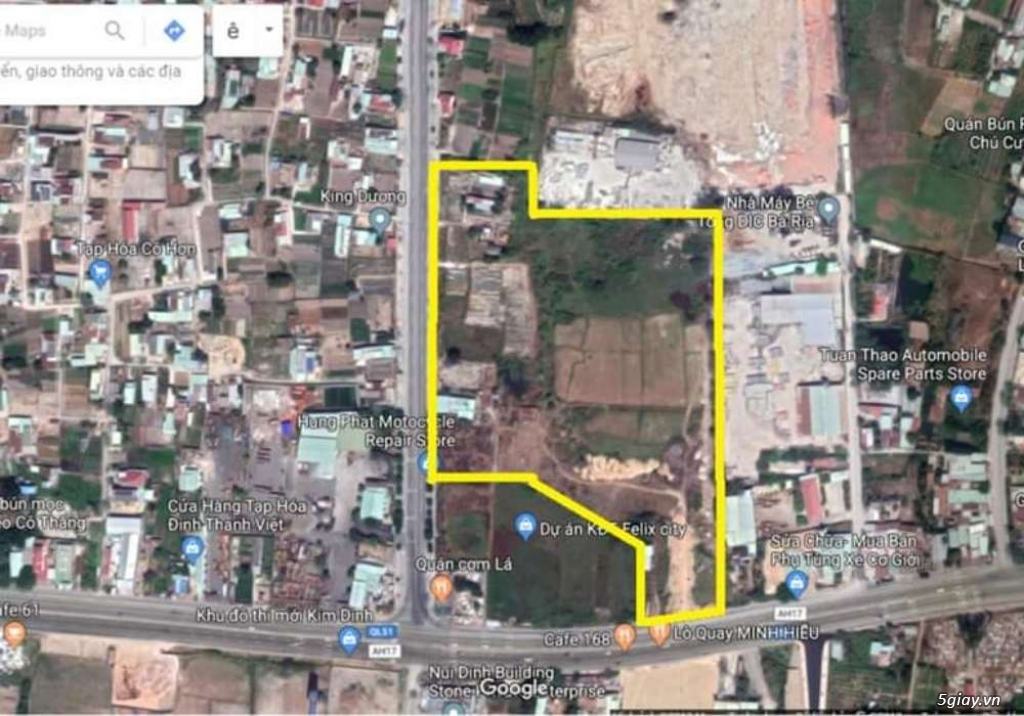
Task: Open the Quán cơm Lá restaurant pin
Action: [x=441, y=587]
